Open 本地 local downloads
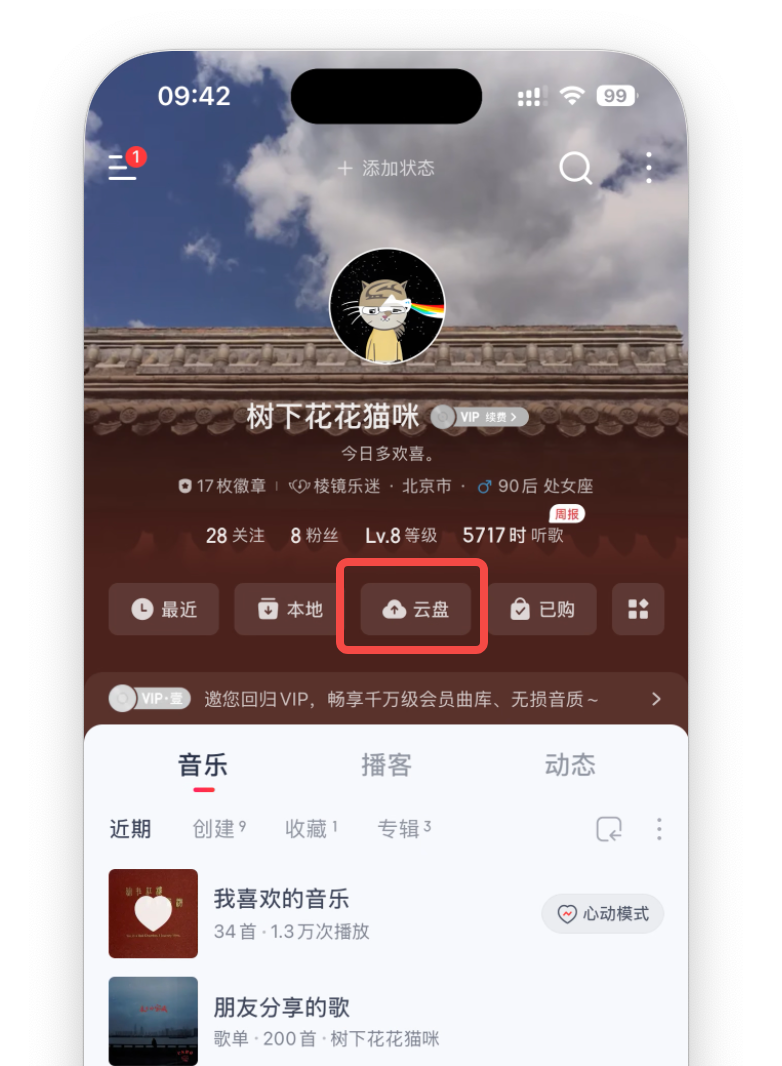The width and height of the screenshot is (782, 1066). (290, 609)
